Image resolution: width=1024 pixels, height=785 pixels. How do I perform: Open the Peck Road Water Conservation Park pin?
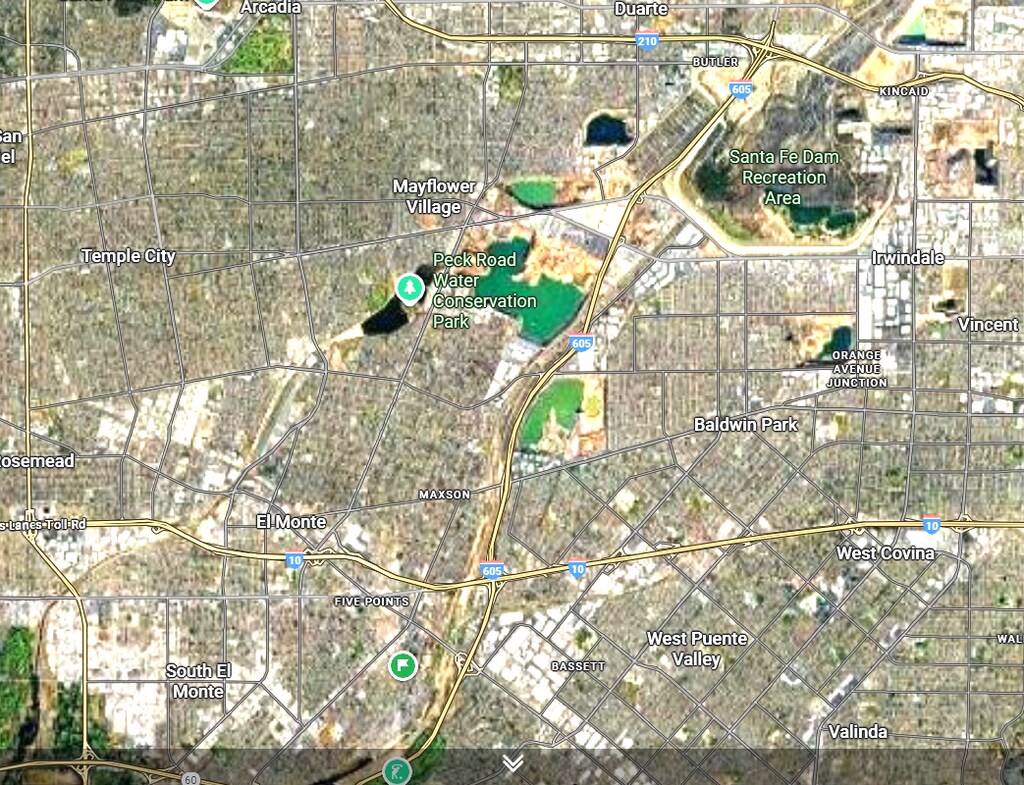coord(408,289)
